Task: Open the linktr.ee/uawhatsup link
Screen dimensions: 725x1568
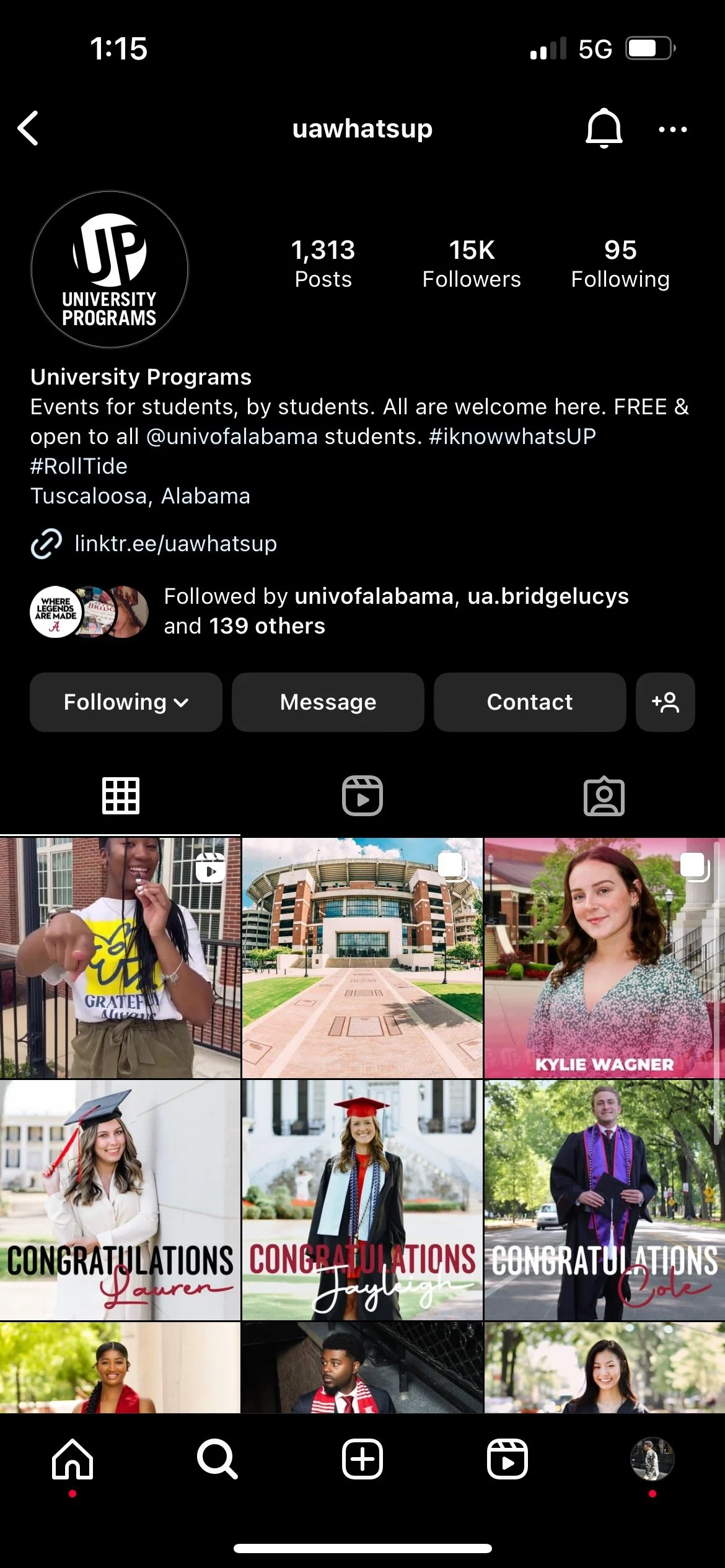Action: [x=175, y=543]
